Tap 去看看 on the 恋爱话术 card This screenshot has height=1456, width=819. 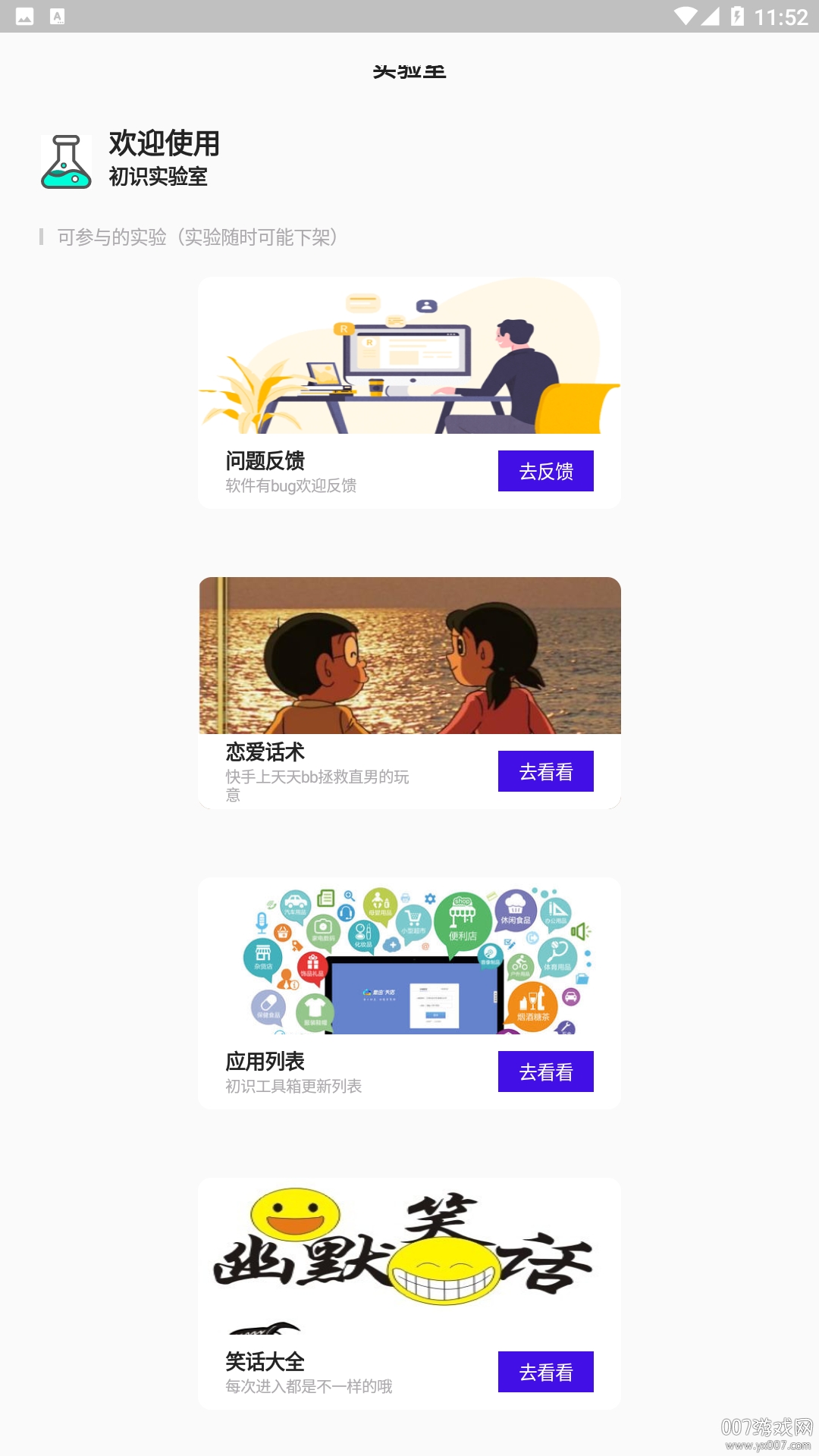pyautogui.click(x=545, y=771)
